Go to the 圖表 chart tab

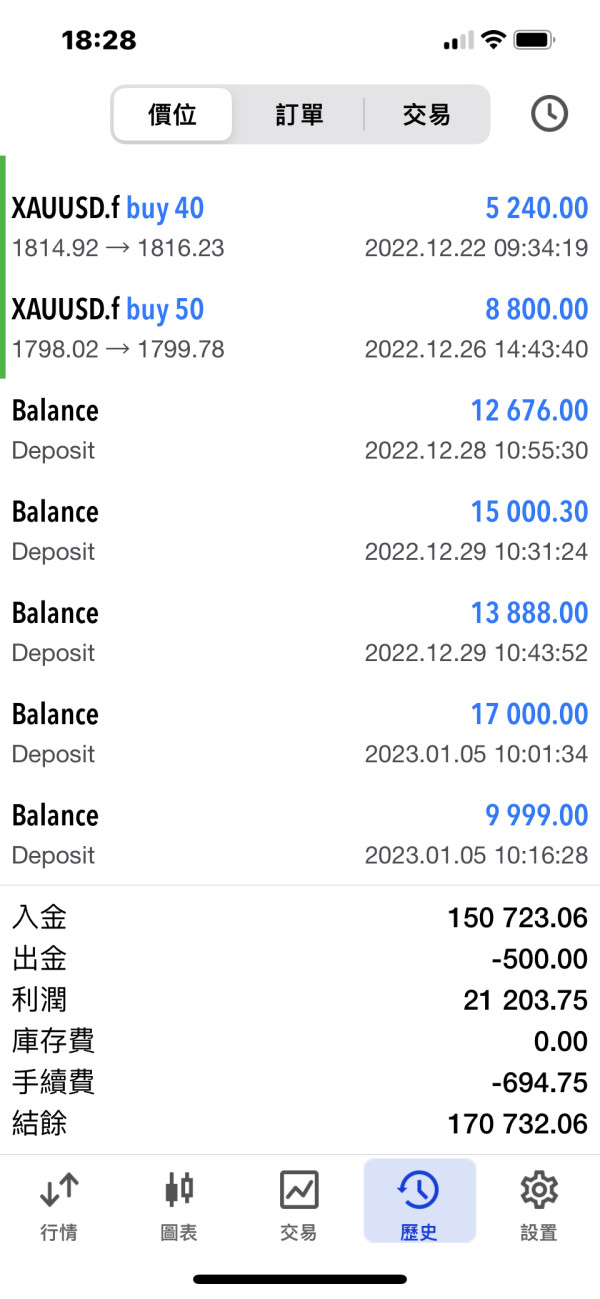pyautogui.click(x=179, y=1203)
